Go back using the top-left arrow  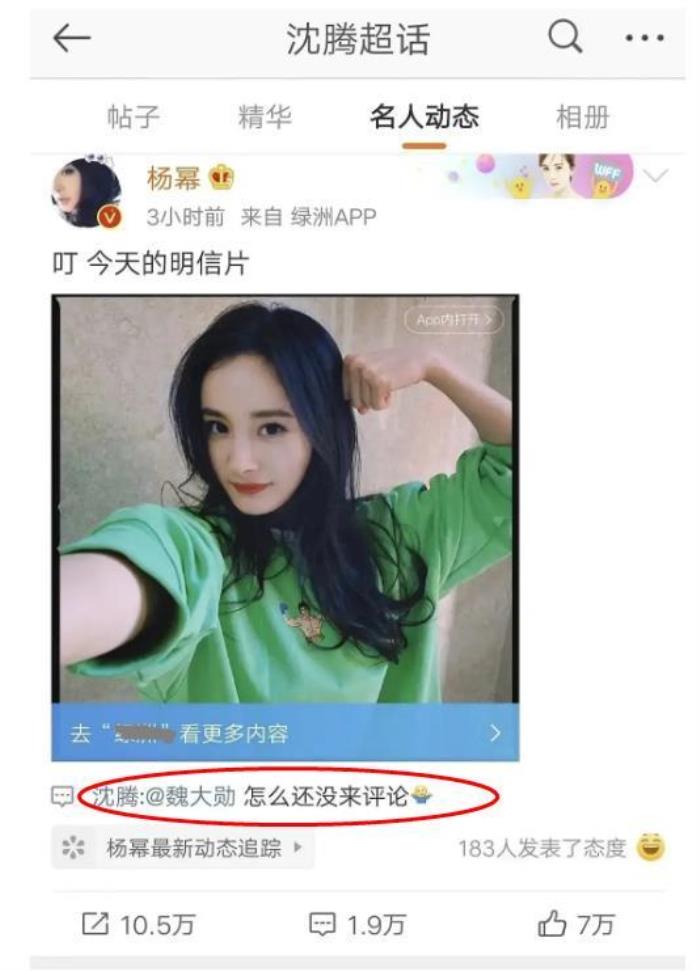click(71, 39)
